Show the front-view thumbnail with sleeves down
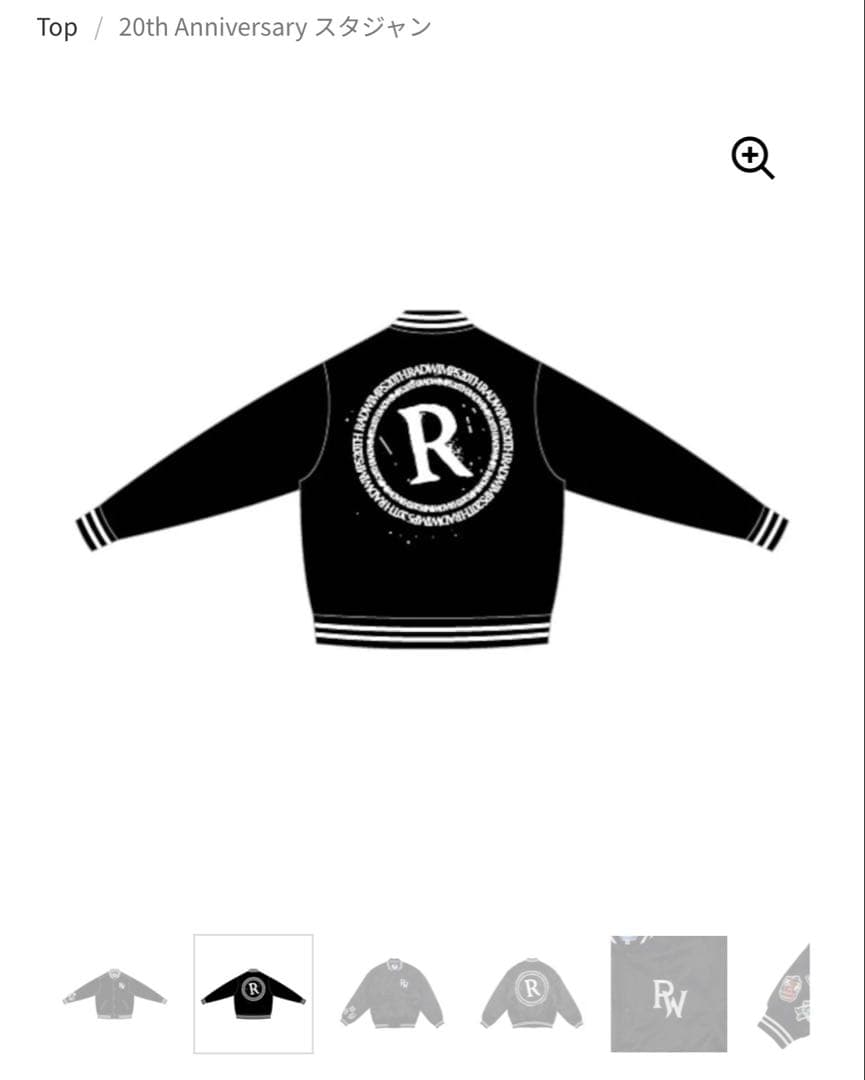The width and height of the screenshot is (865, 1080). coord(391,993)
